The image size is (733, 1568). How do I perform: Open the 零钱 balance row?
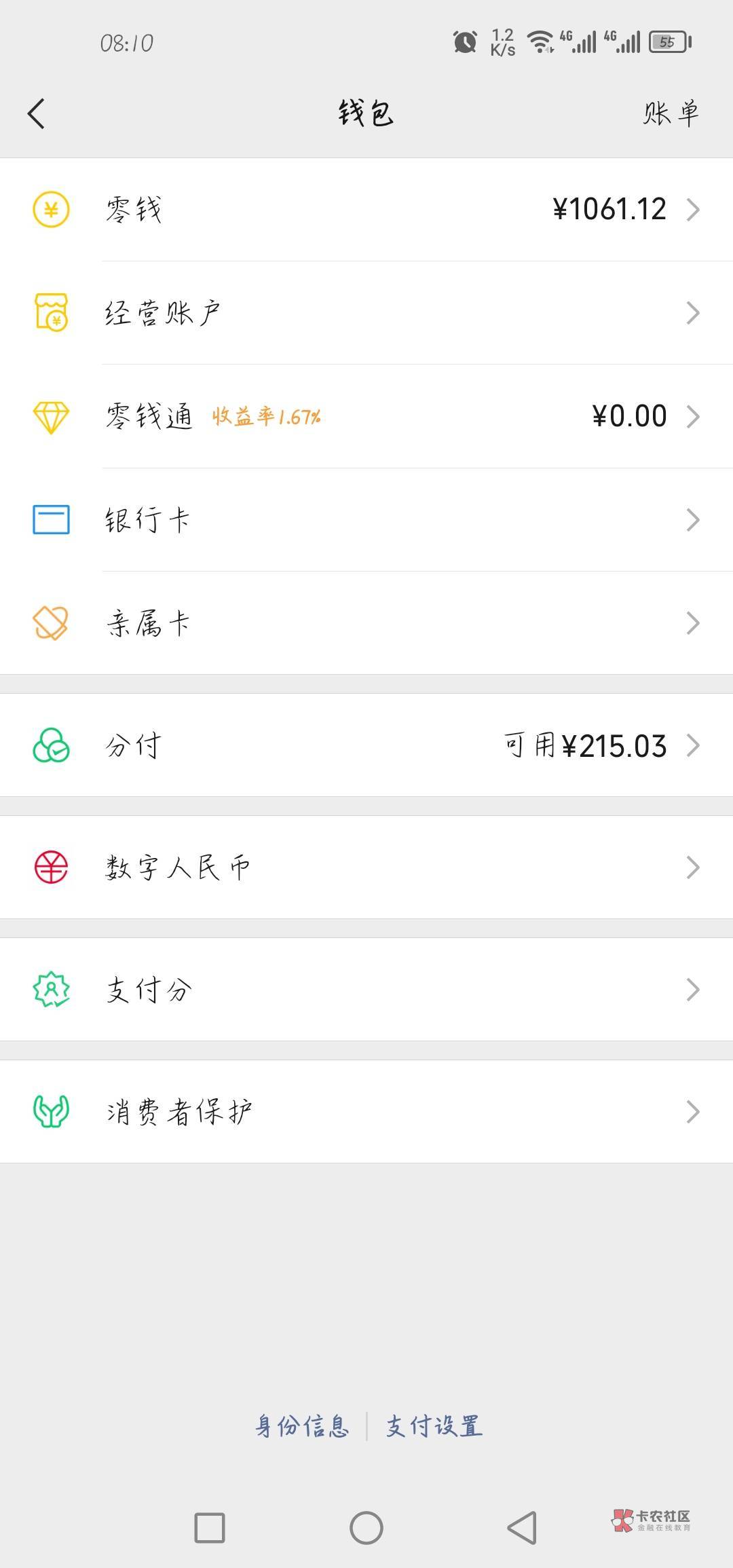pos(366,210)
